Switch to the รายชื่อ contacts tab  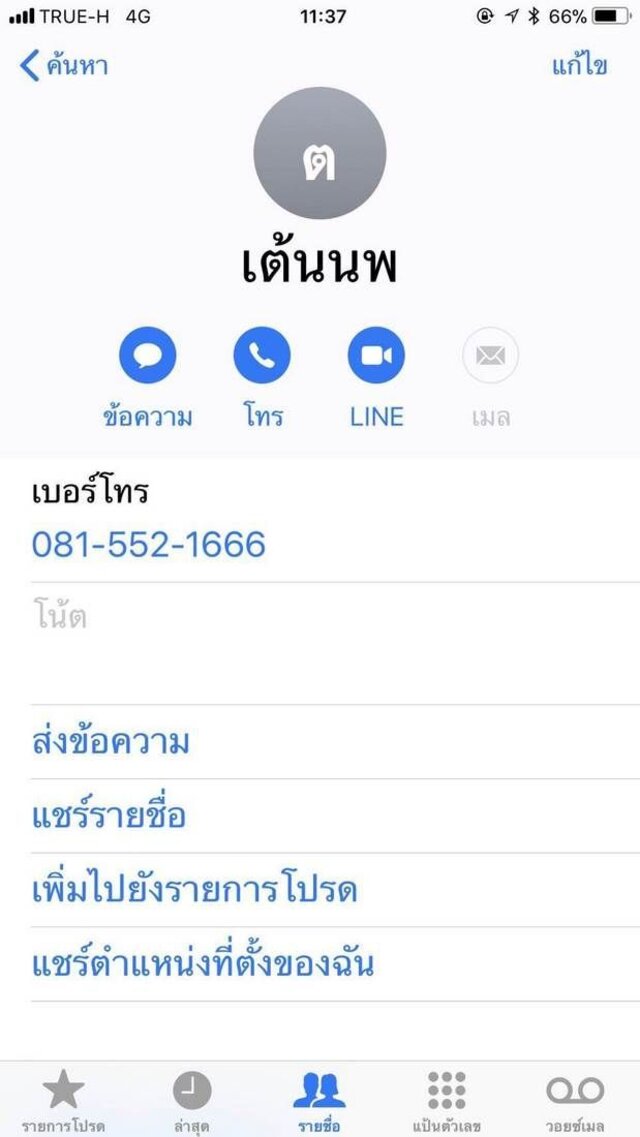tap(319, 1101)
